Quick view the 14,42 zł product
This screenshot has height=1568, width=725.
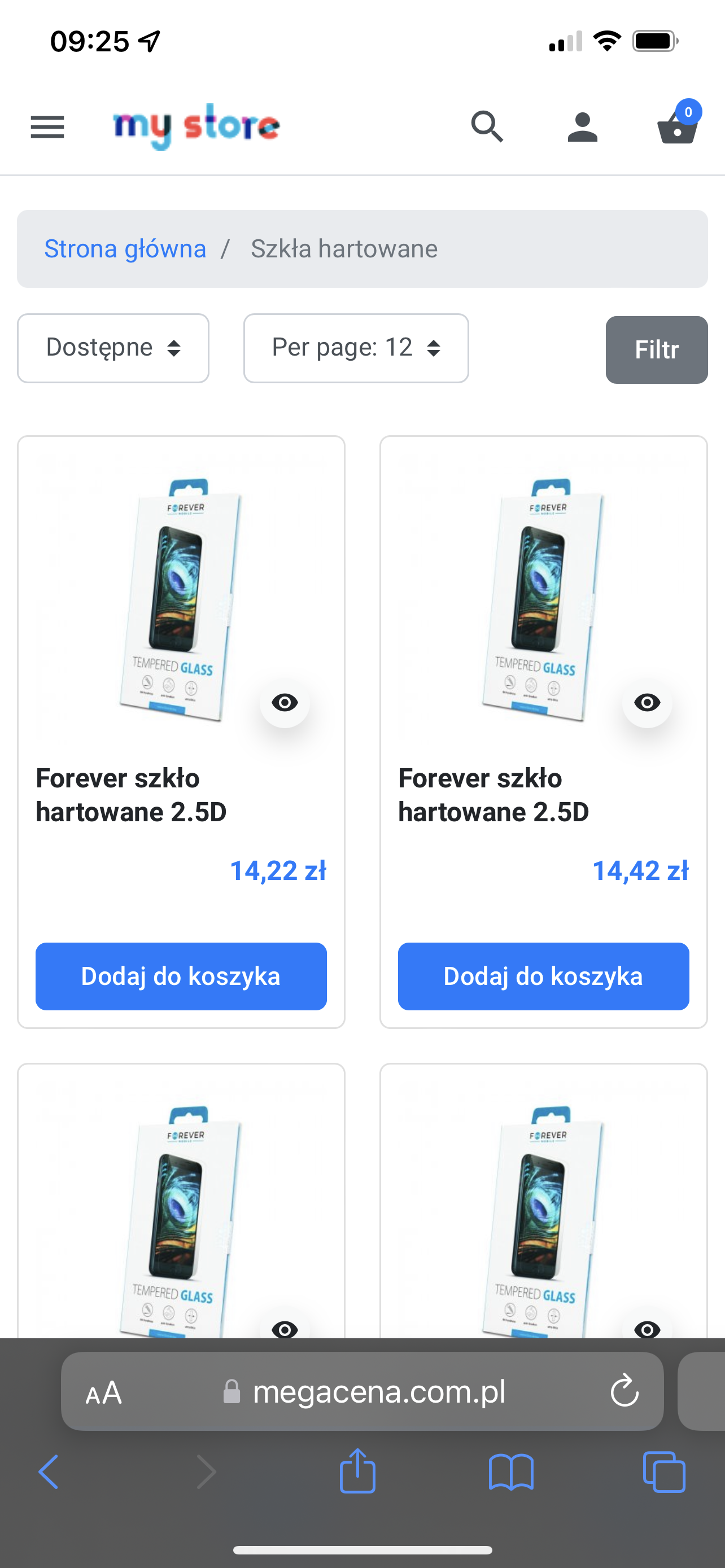647,702
